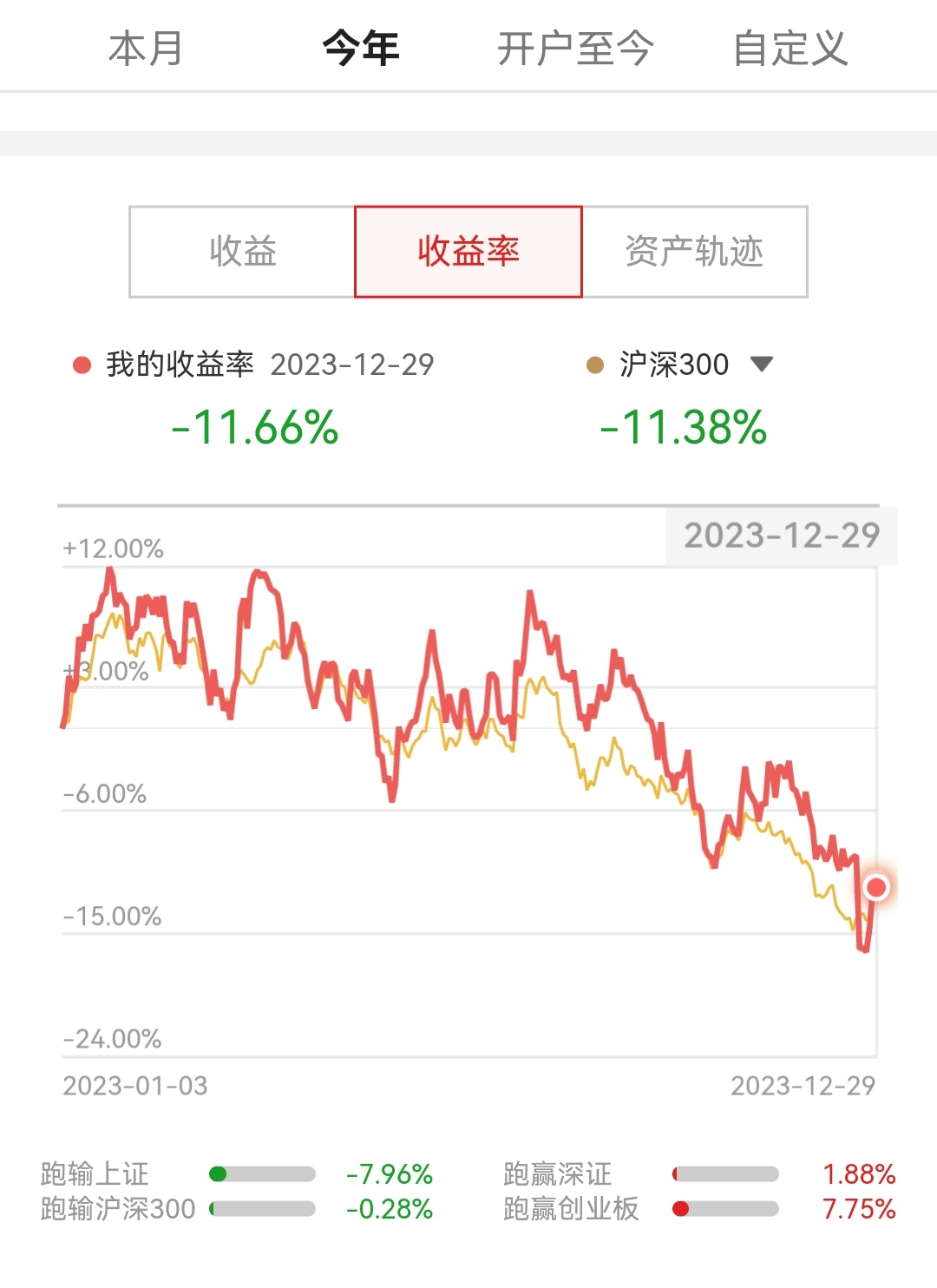Select the 今年 time range tab
This screenshot has width=937, height=1288.
click(x=361, y=48)
